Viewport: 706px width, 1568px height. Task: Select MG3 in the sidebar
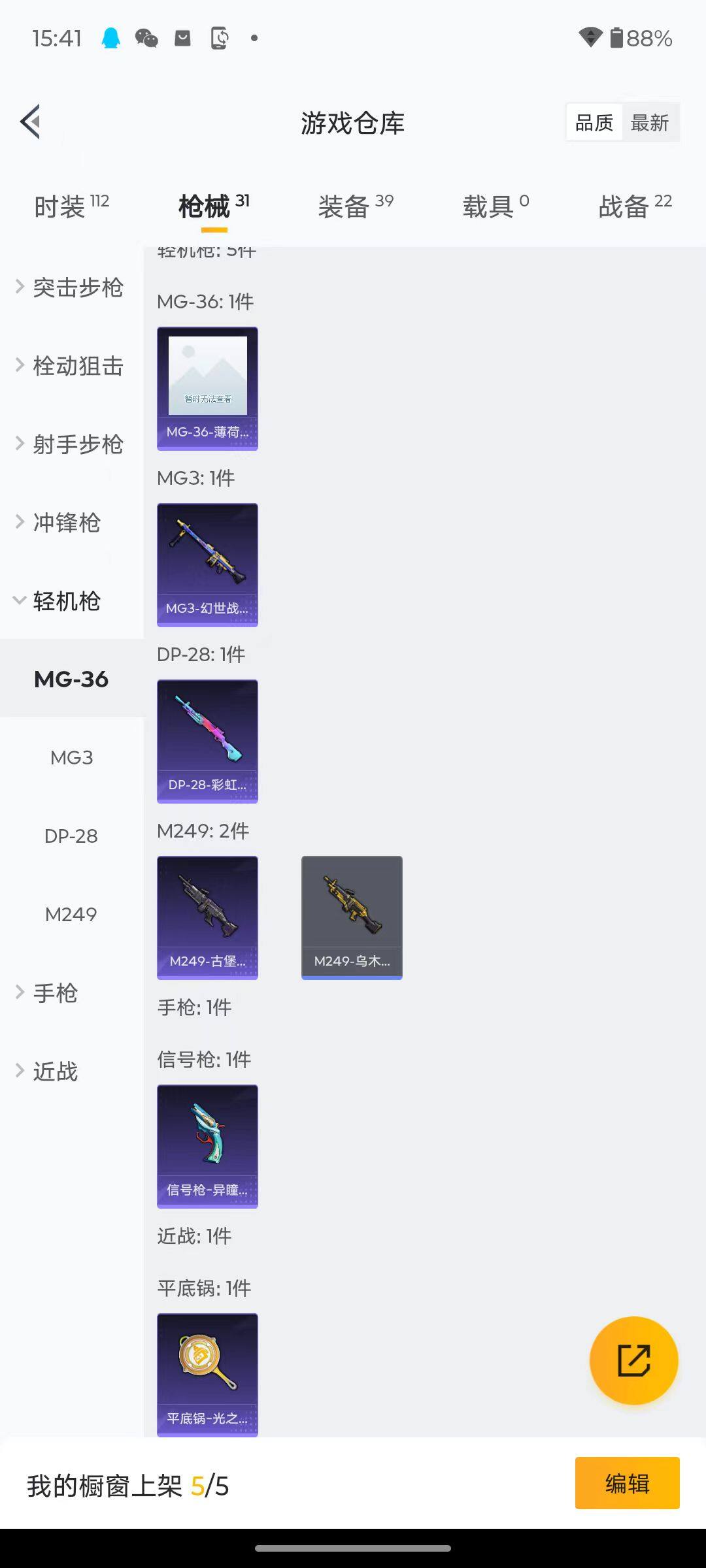click(x=72, y=757)
